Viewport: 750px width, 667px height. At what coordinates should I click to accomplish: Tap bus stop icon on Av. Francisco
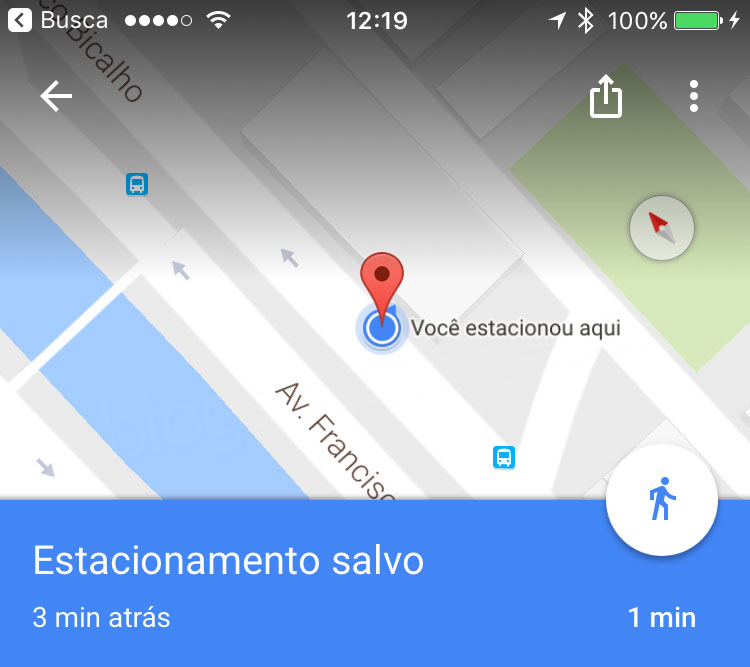click(x=504, y=458)
